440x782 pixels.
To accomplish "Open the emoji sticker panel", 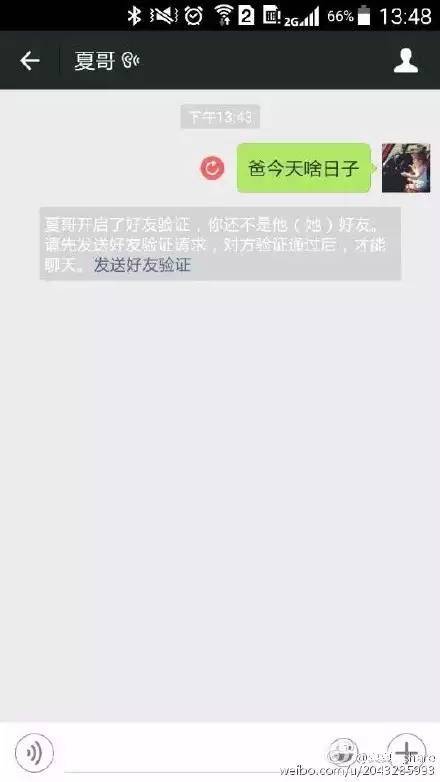I will [343, 753].
